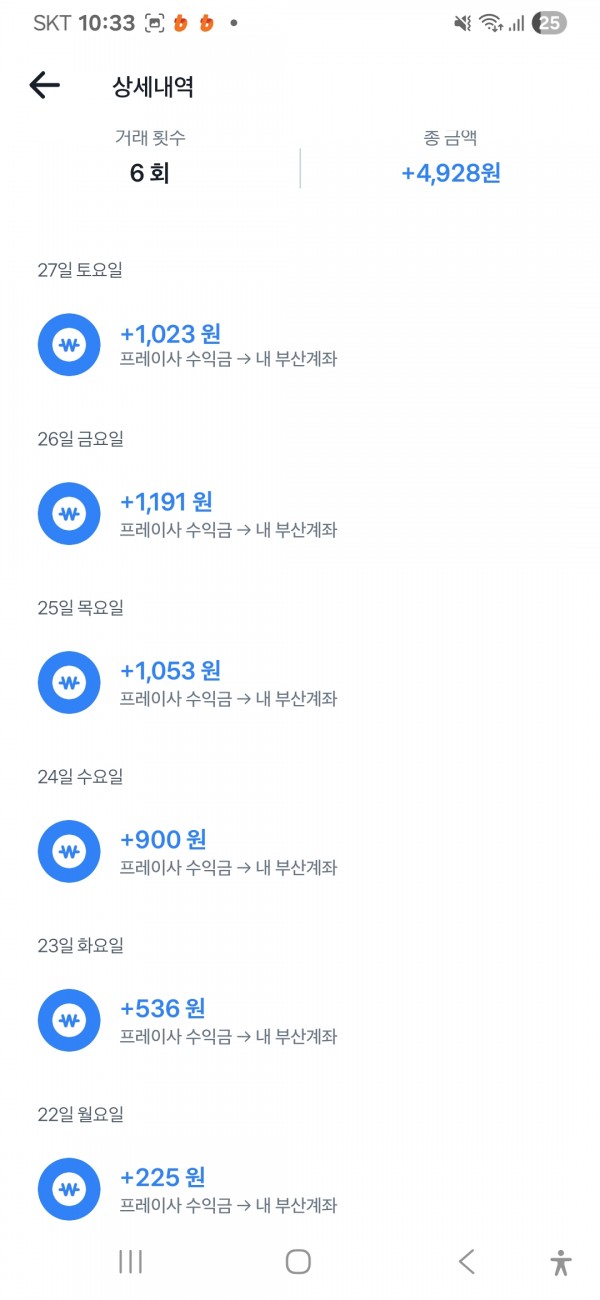
Task: Select the +900 원 transaction from 24일
Action: [x=228, y=852]
